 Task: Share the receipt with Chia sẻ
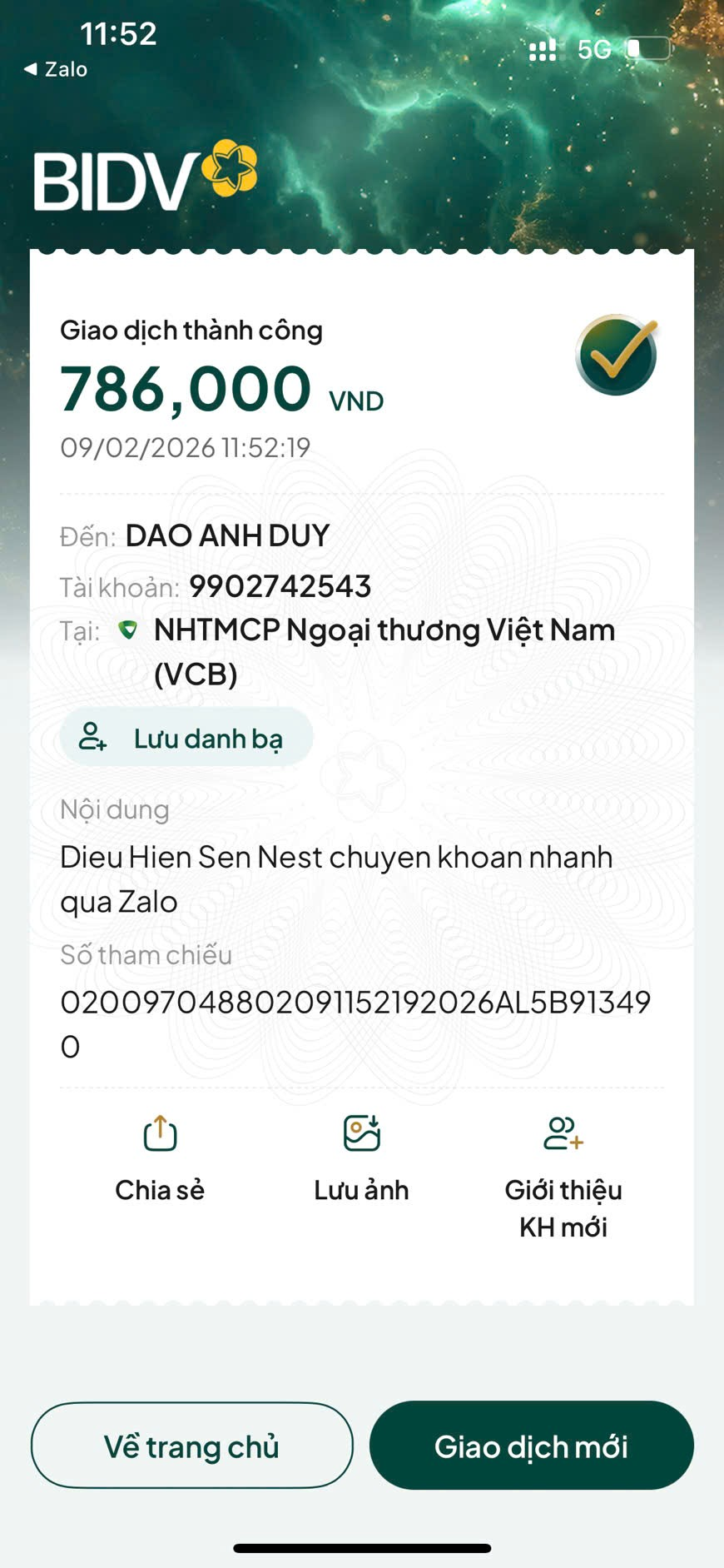coord(160,1157)
